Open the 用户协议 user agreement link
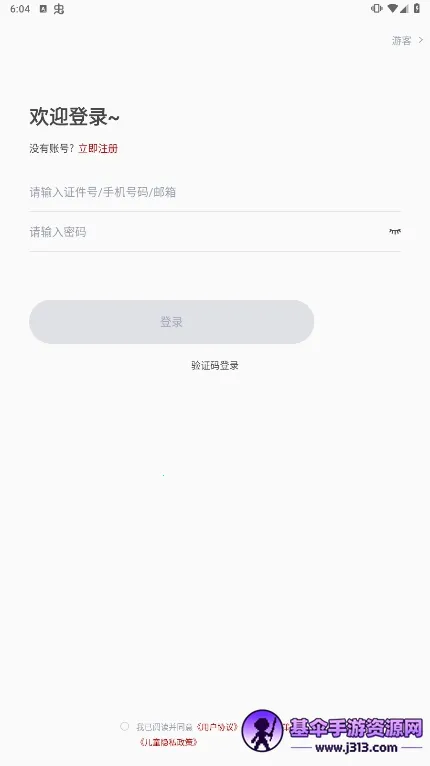This screenshot has width=430, height=766. click(x=217, y=727)
